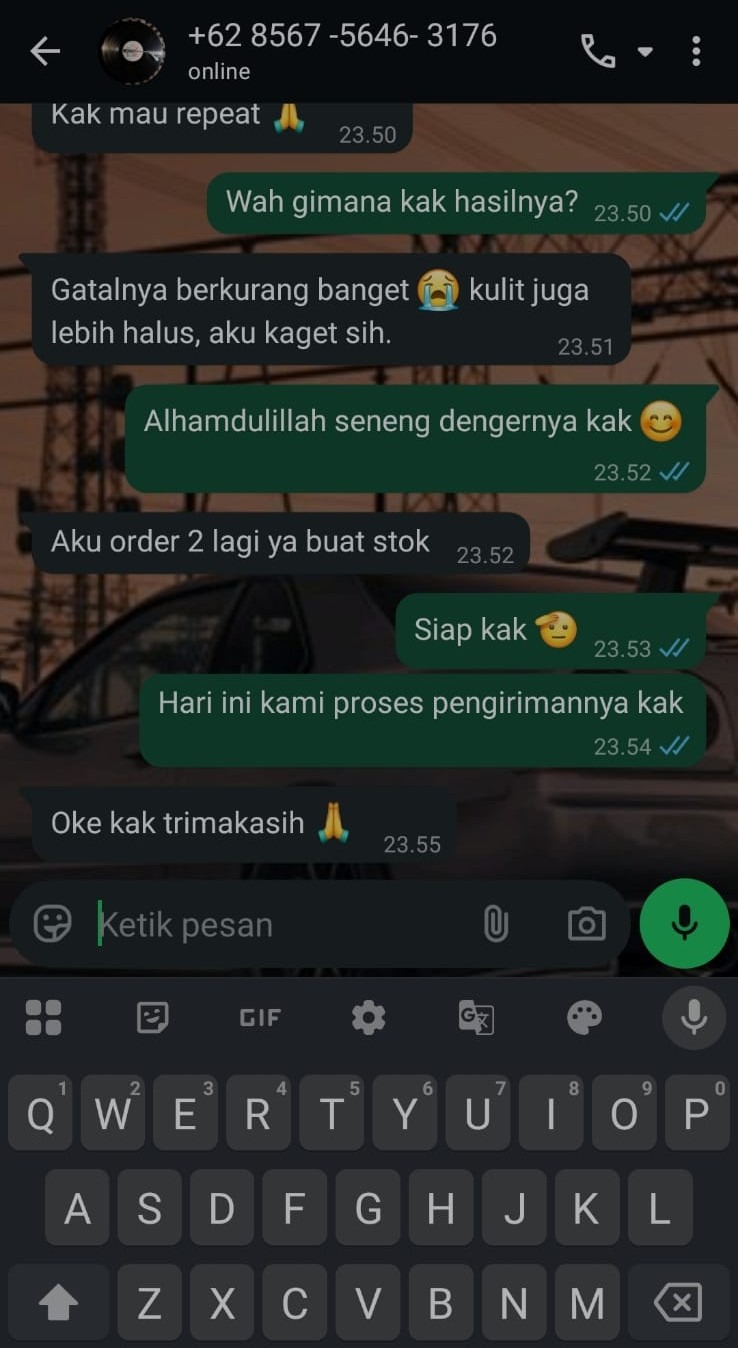The width and height of the screenshot is (738, 1348).
Task: Open the overflow menu
Action: (696, 52)
